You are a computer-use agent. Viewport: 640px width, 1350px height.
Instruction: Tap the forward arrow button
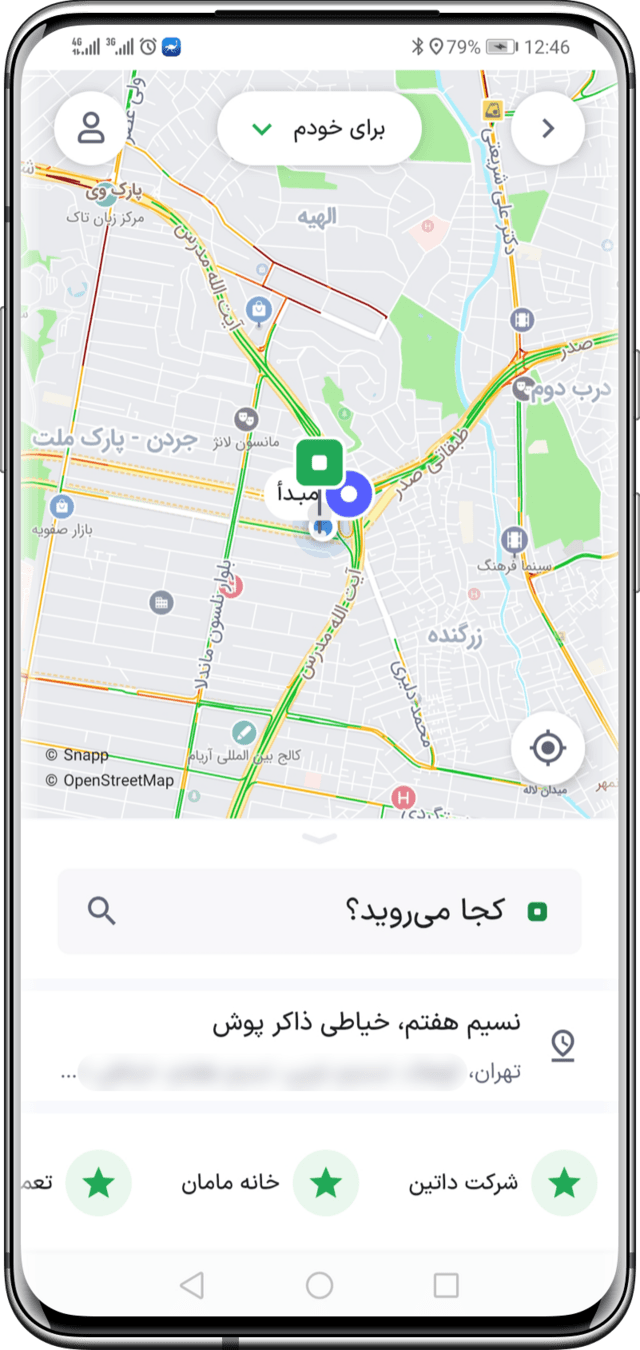[x=547, y=128]
